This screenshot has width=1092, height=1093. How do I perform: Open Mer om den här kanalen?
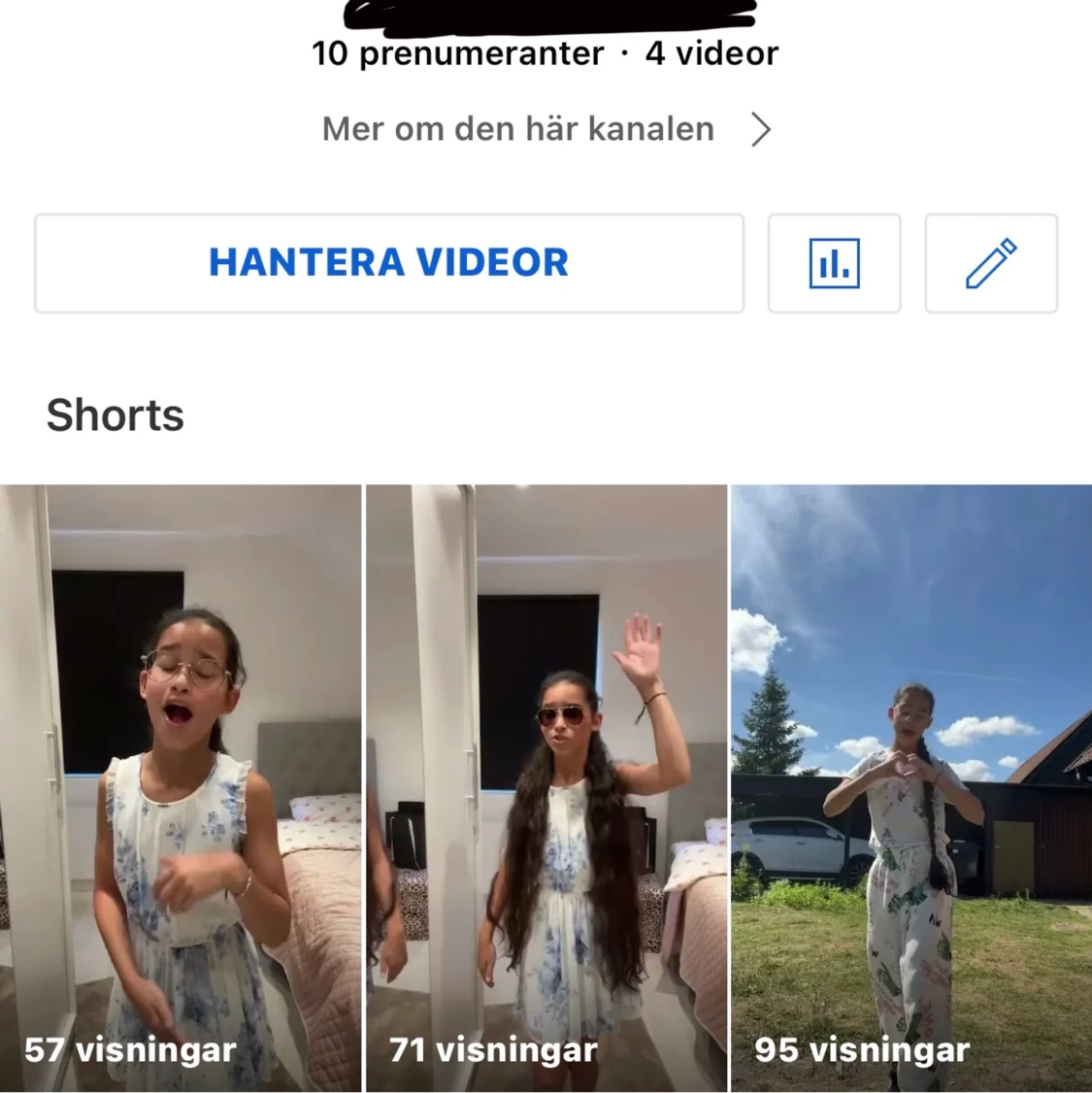coord(546,129)
